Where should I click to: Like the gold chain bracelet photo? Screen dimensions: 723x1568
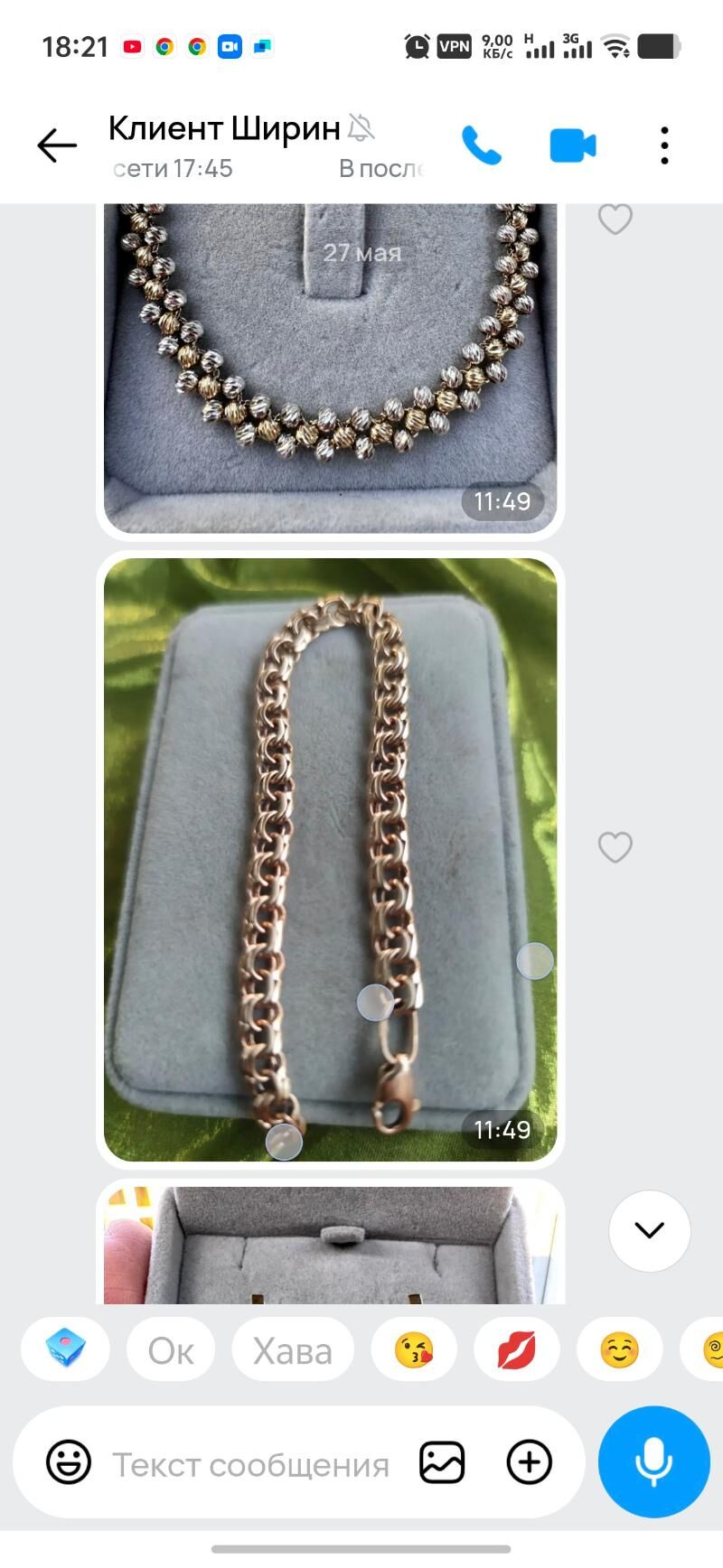[615, 847]
